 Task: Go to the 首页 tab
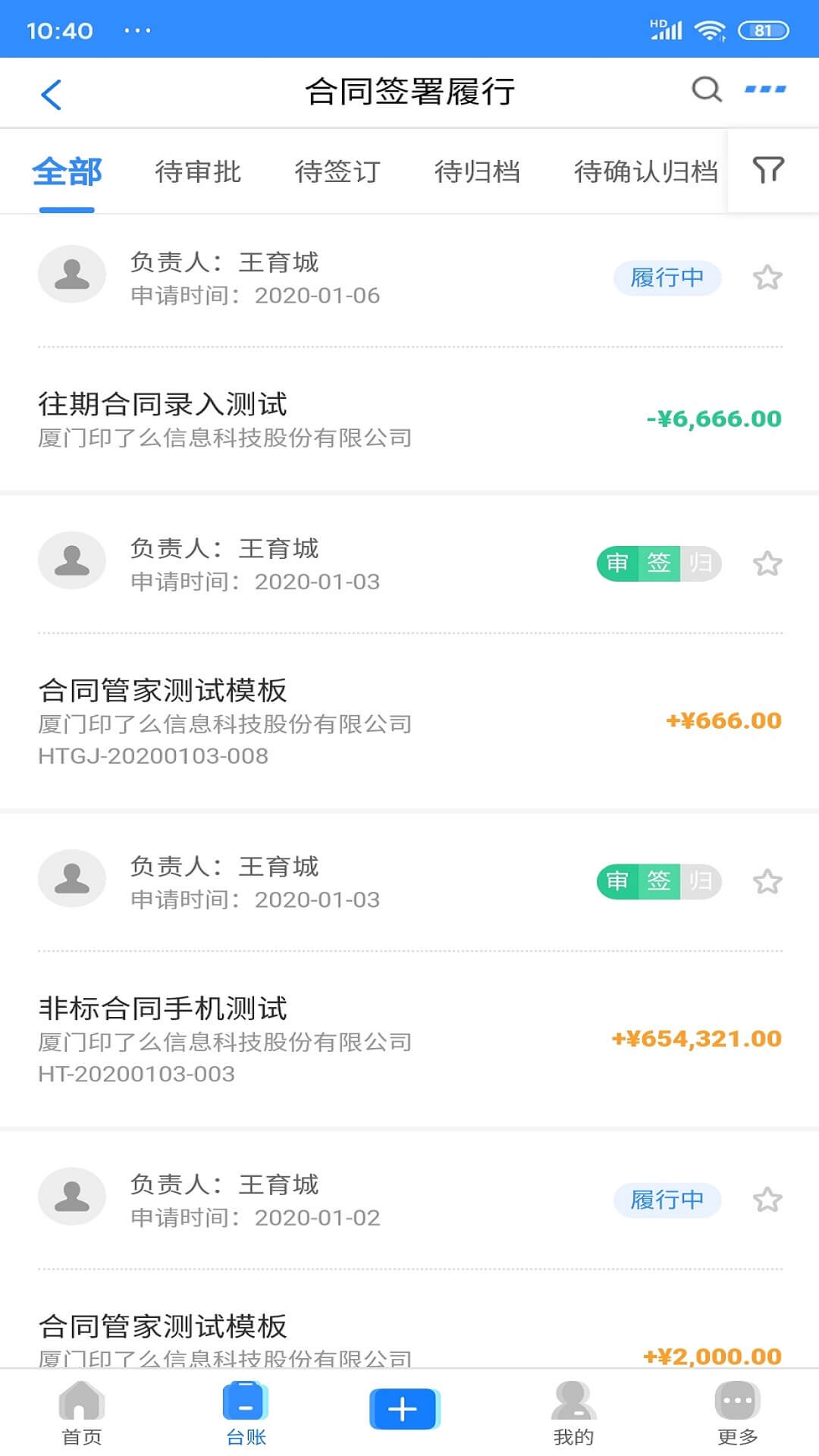81,1412
